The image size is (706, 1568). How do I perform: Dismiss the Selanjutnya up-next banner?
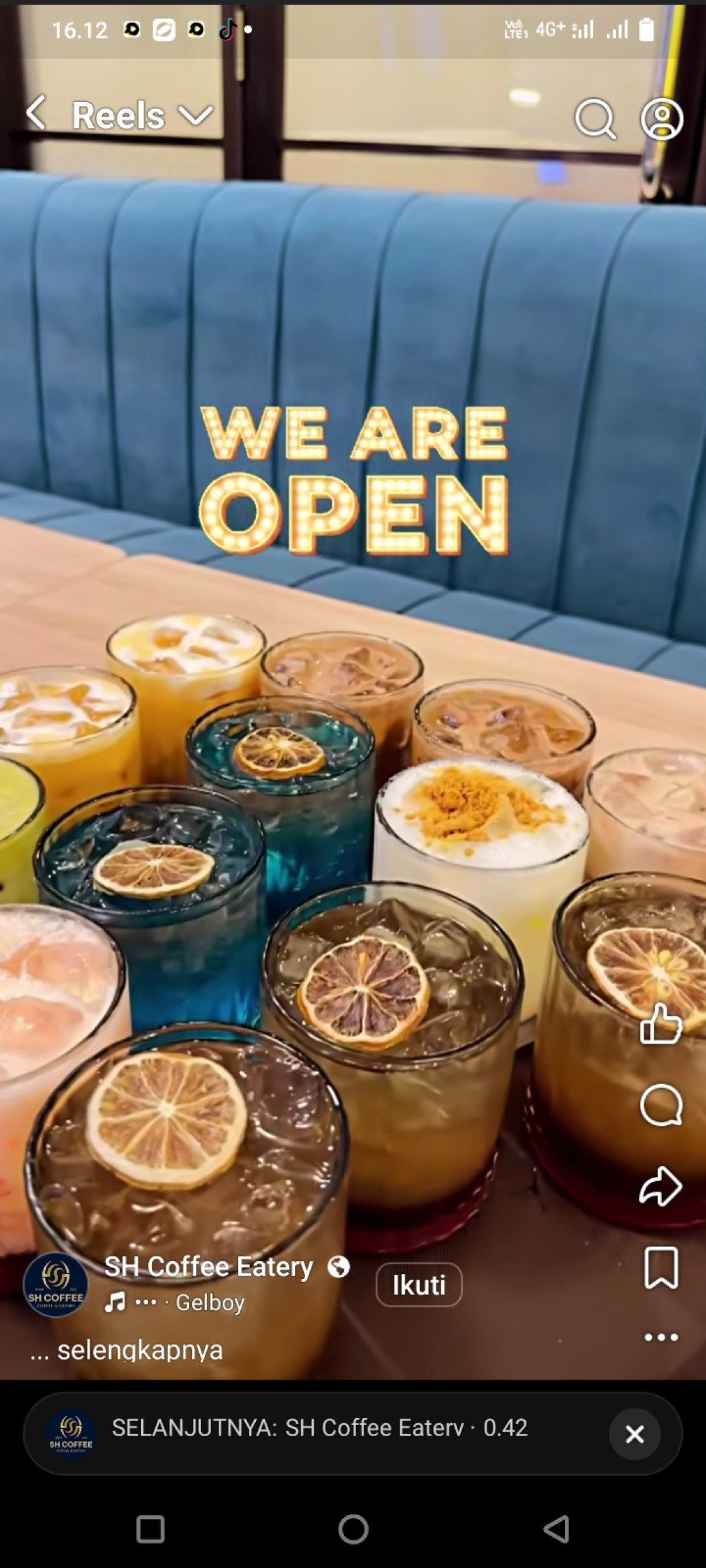pos(634,1434)
